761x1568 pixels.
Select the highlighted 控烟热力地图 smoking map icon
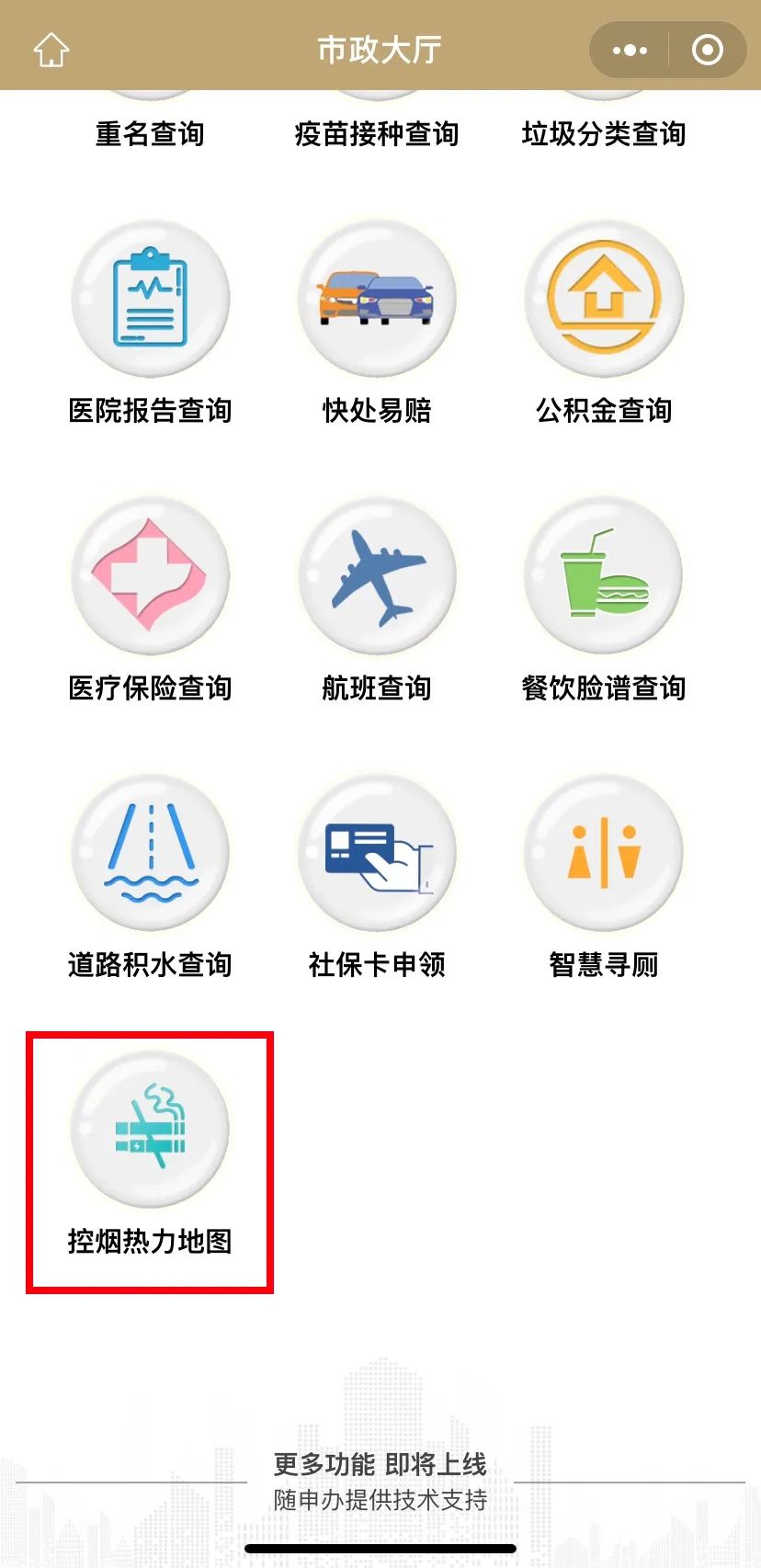click(150, 1129)
